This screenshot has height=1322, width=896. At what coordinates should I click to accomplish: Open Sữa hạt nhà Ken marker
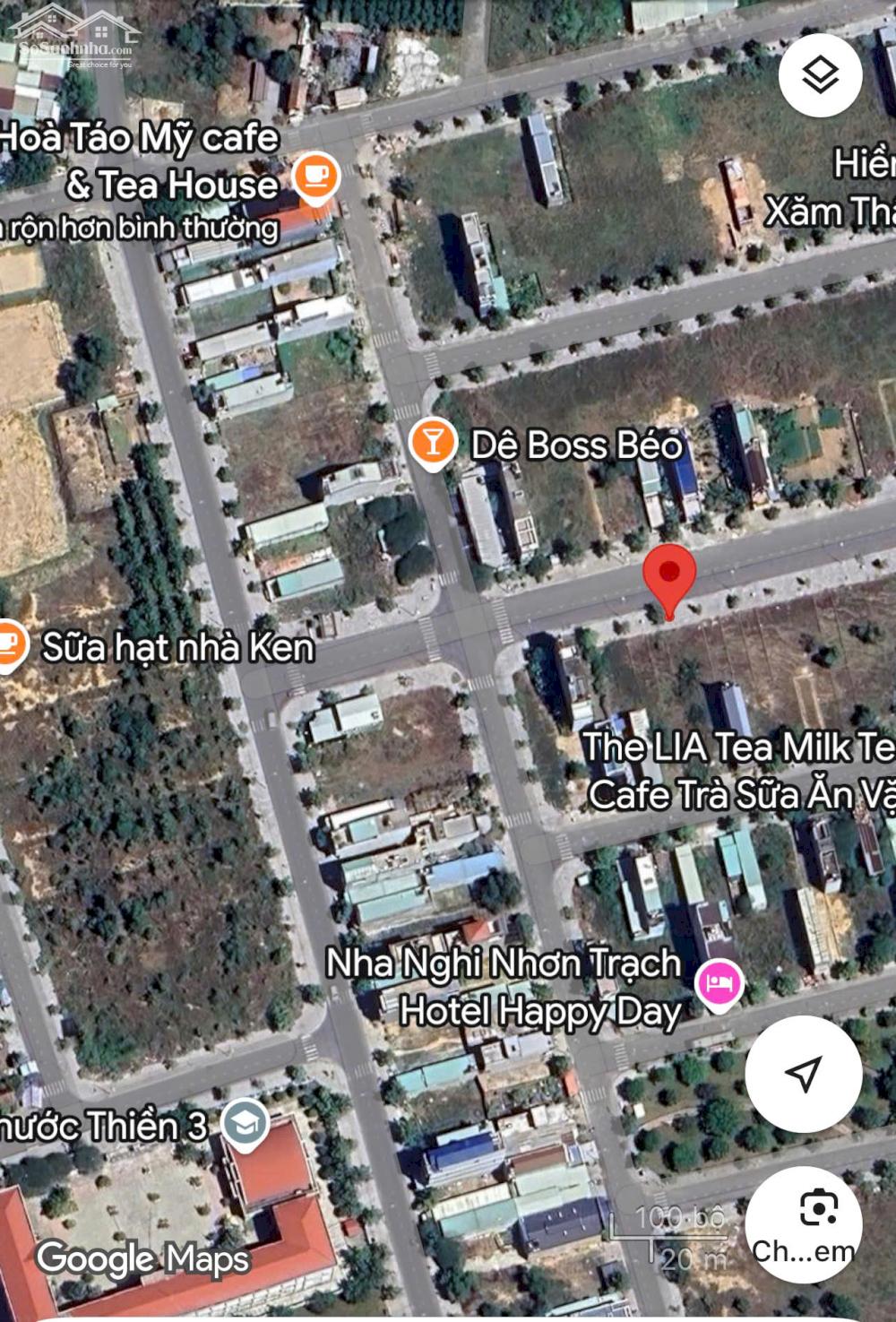(9, 645)
